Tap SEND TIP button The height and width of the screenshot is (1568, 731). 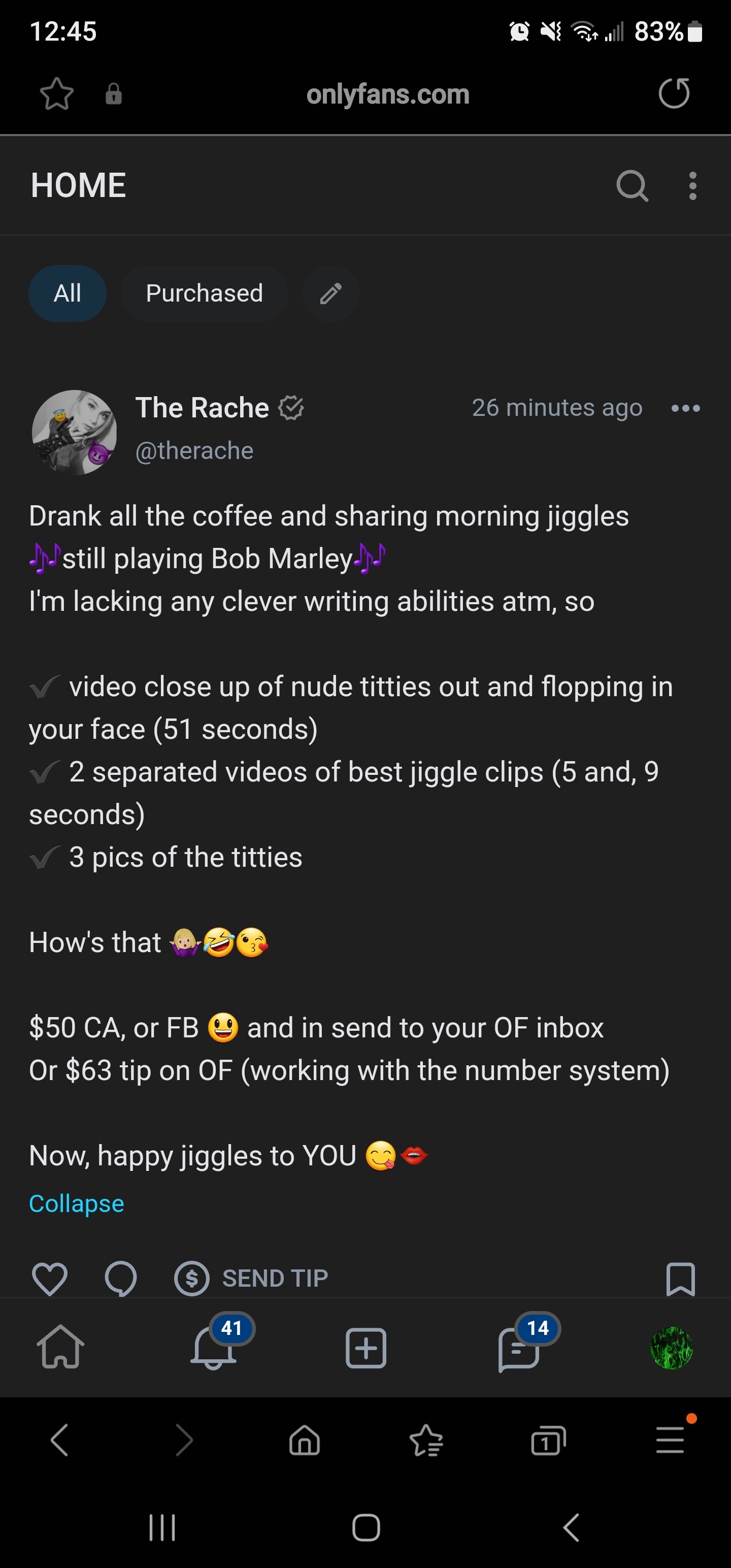(251, 1278)
